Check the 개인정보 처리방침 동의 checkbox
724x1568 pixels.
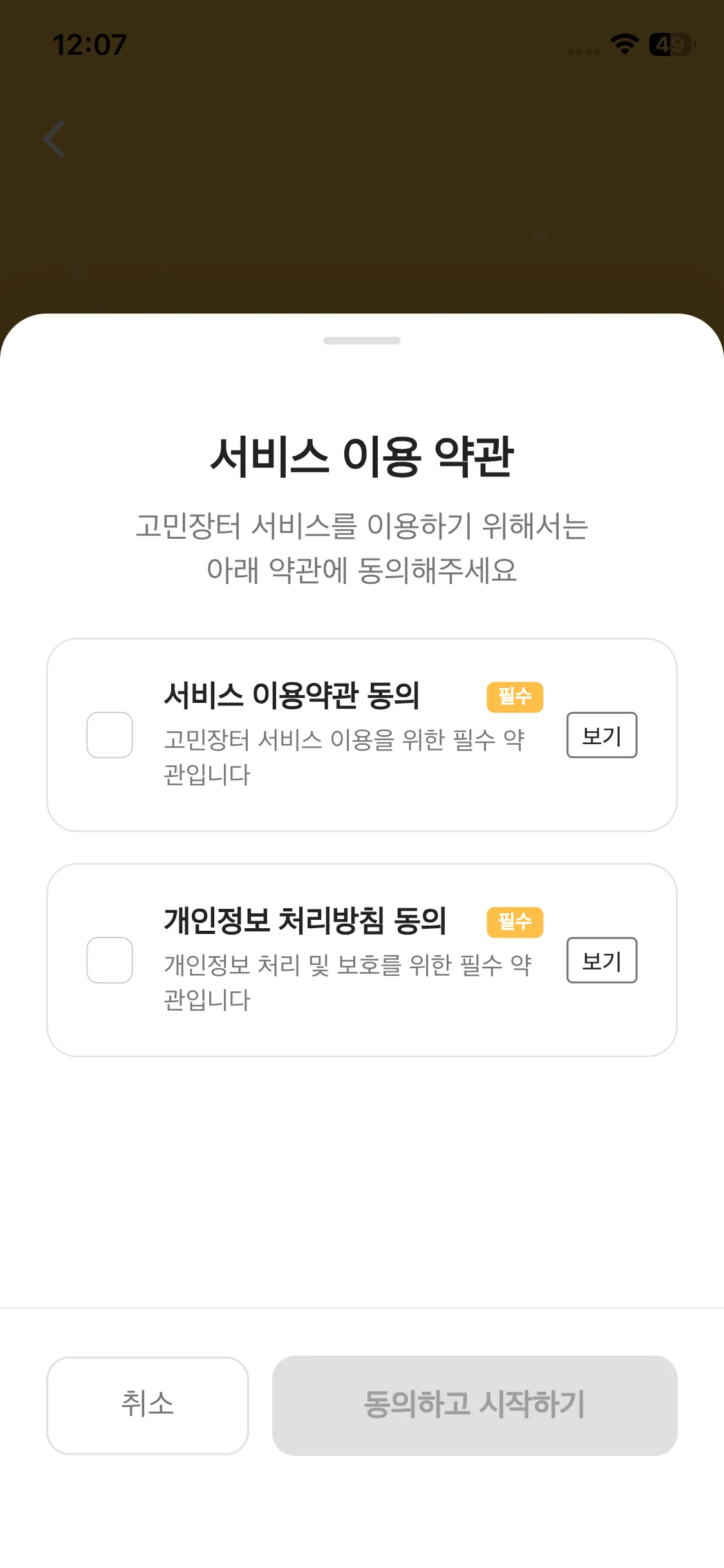click(x=110, y=960)
